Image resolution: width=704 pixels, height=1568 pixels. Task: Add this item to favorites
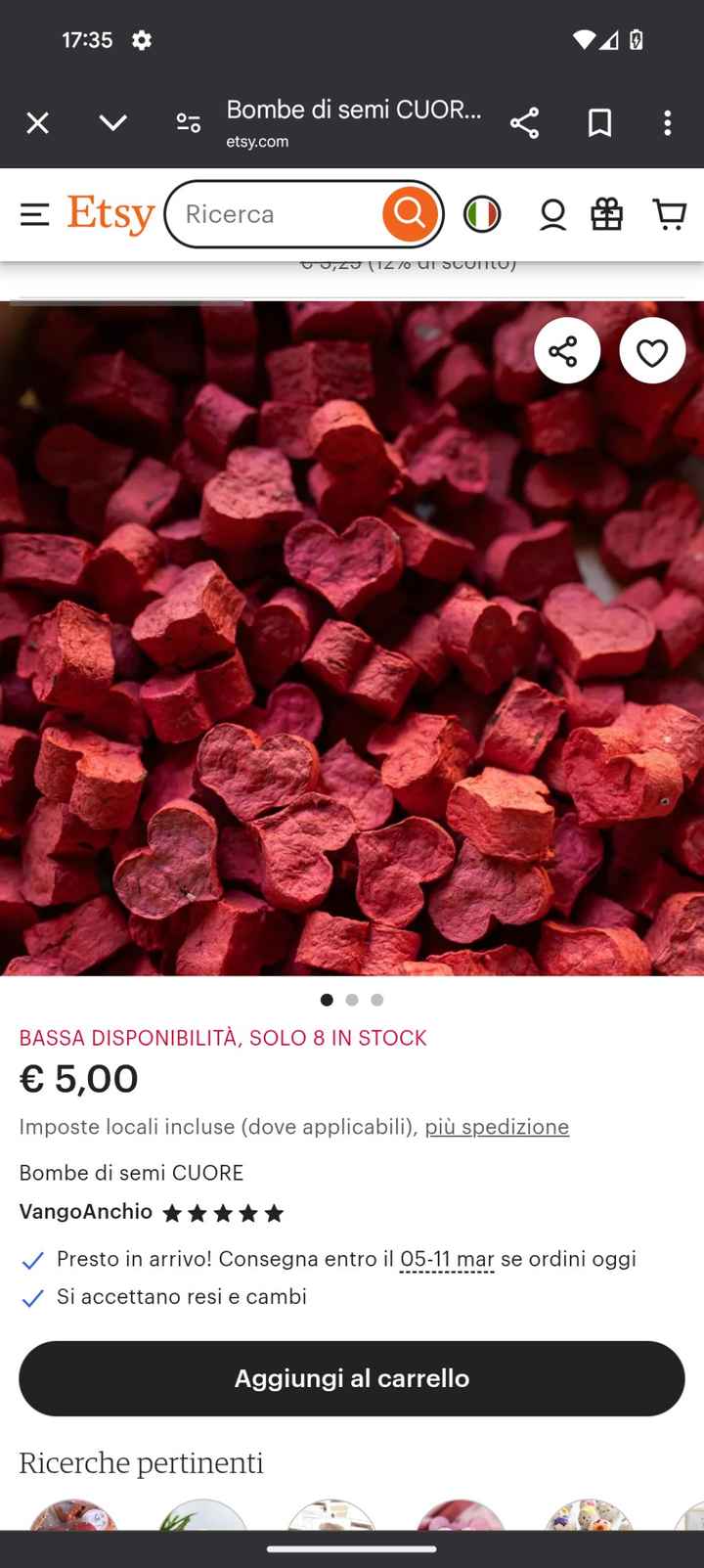(x=652, y=351)
